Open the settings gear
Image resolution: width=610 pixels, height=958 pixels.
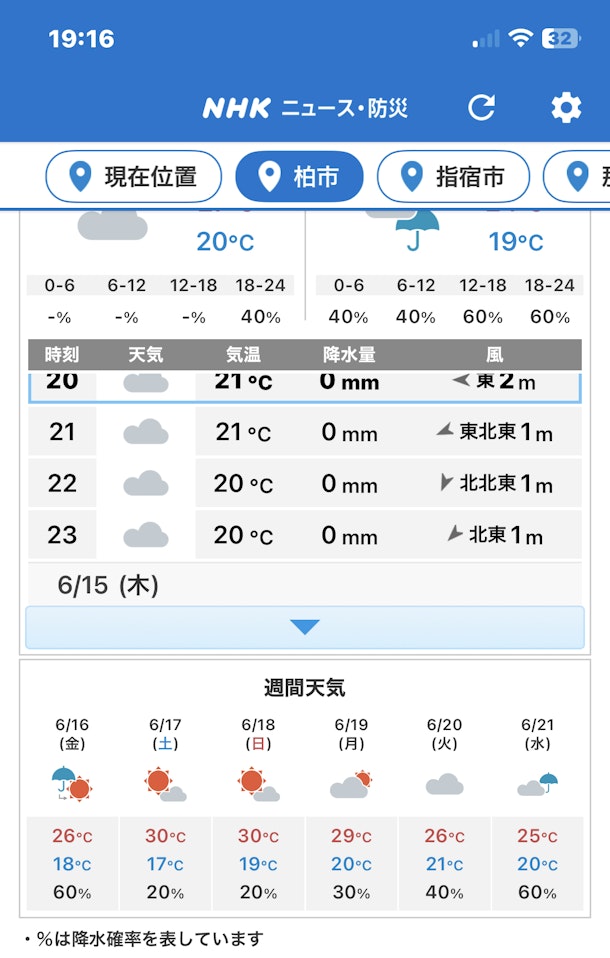click(x=566, y=107)
